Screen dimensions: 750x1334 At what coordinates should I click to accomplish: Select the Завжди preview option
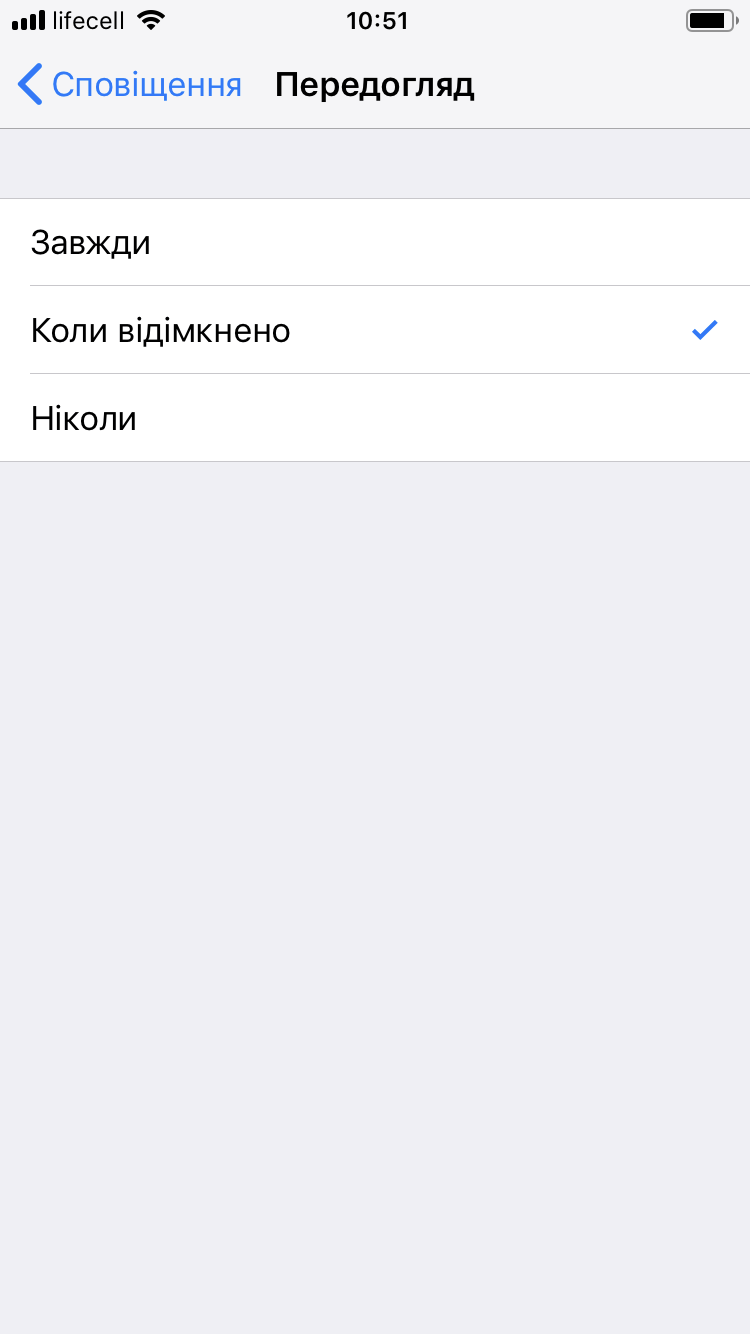(375, 242)
